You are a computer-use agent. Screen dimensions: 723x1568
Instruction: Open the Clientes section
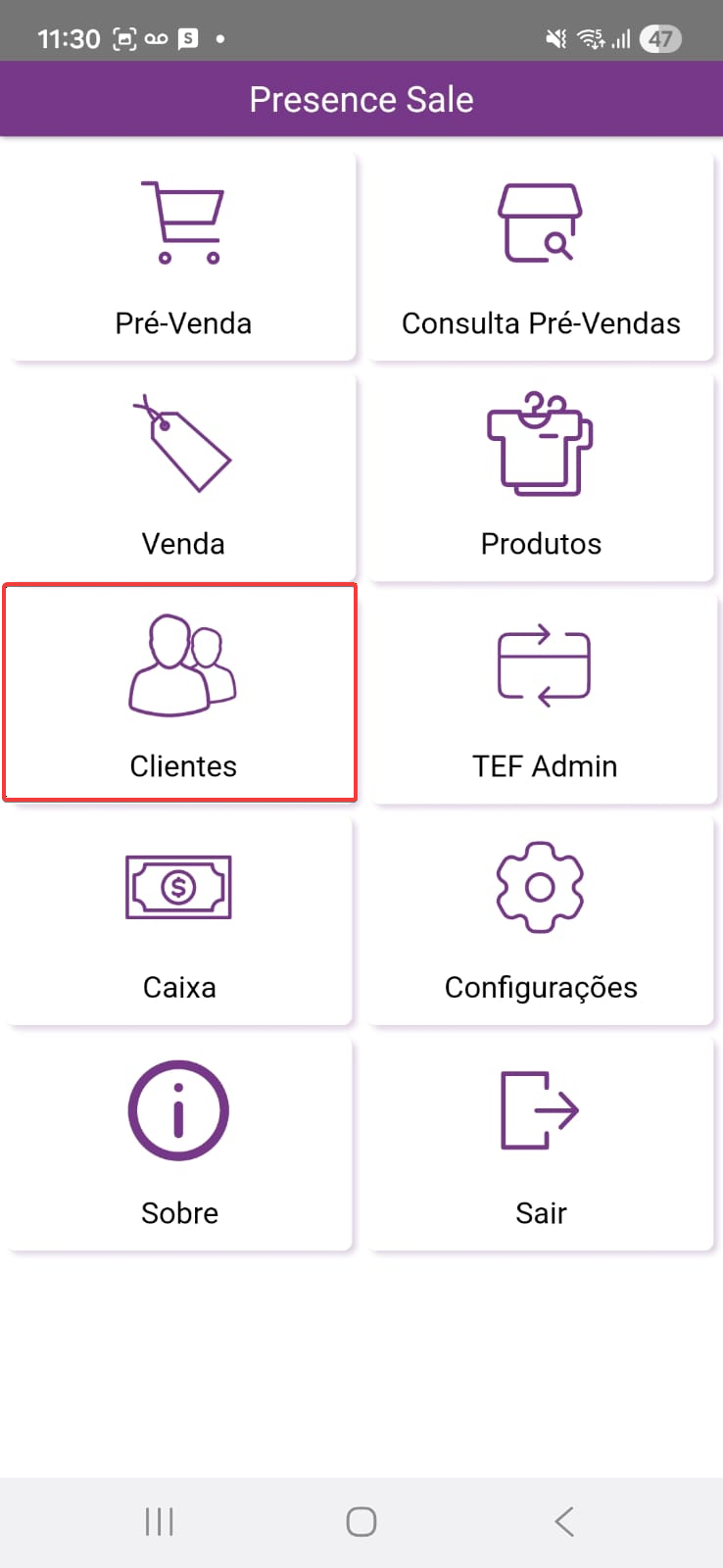click(x=181, y=694)
